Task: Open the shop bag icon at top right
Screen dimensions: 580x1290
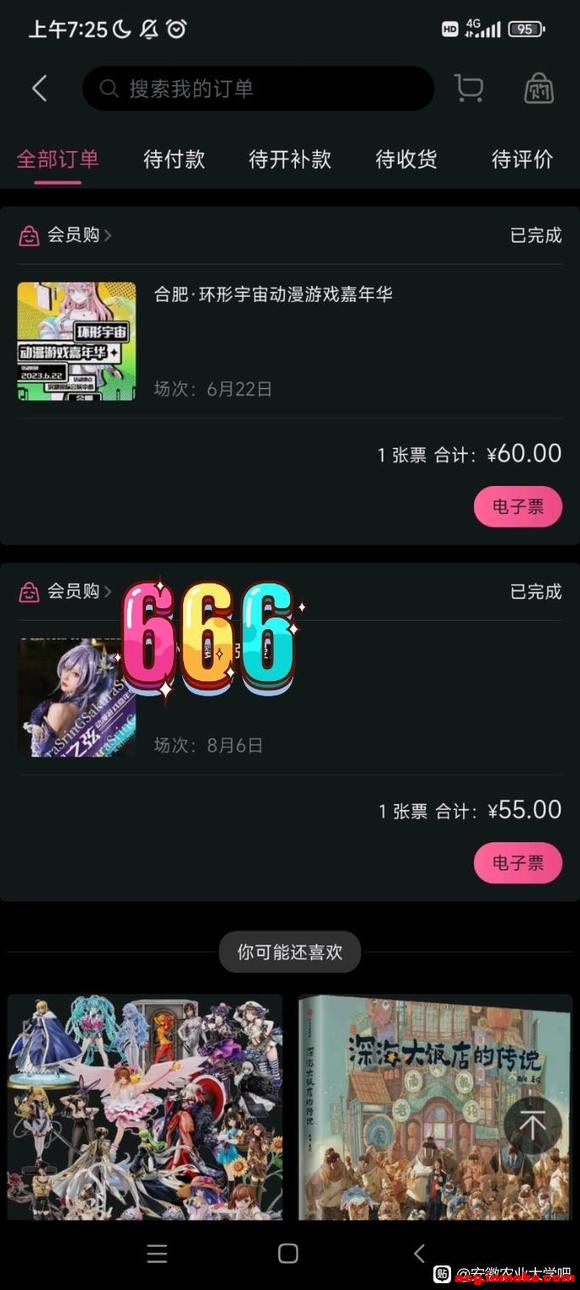Action: point(539,88)
